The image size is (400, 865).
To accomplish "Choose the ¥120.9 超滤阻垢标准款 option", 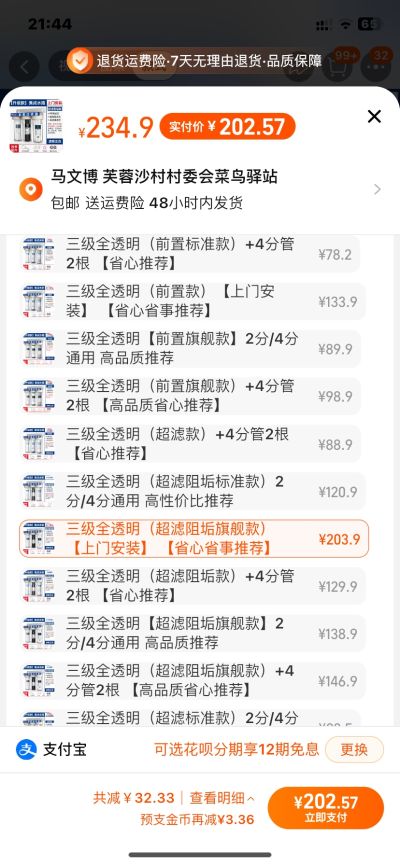I will [x=192, y=491].
